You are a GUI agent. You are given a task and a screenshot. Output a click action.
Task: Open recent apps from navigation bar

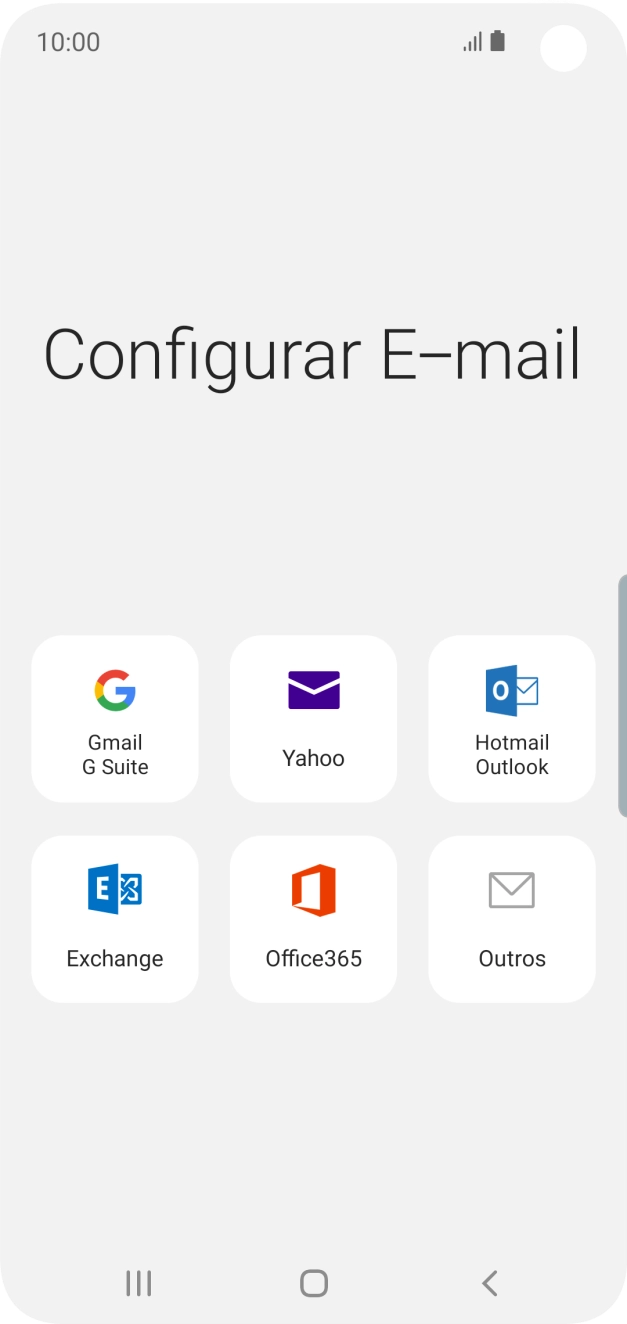pyautogui.click(x=138, y=1283)
